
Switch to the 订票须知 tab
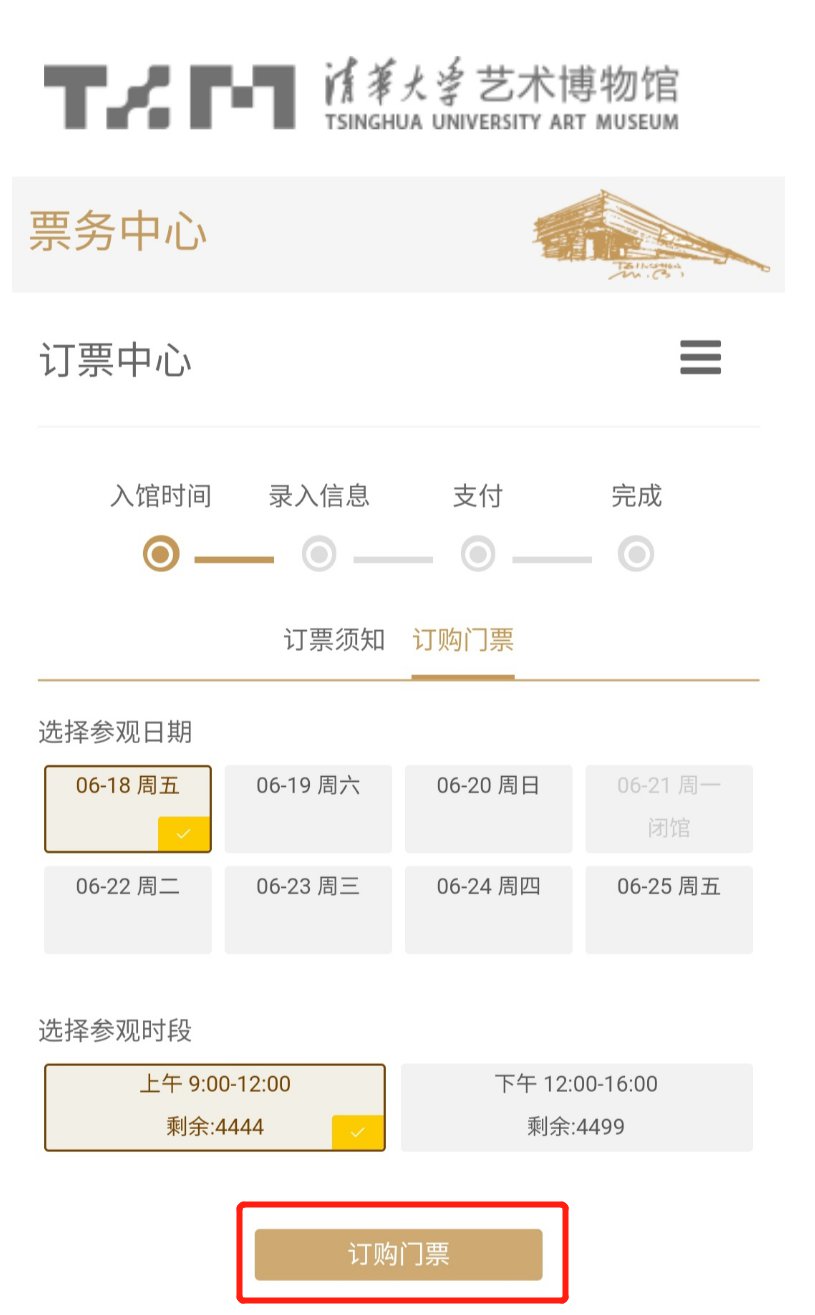[x=334, y=640]
